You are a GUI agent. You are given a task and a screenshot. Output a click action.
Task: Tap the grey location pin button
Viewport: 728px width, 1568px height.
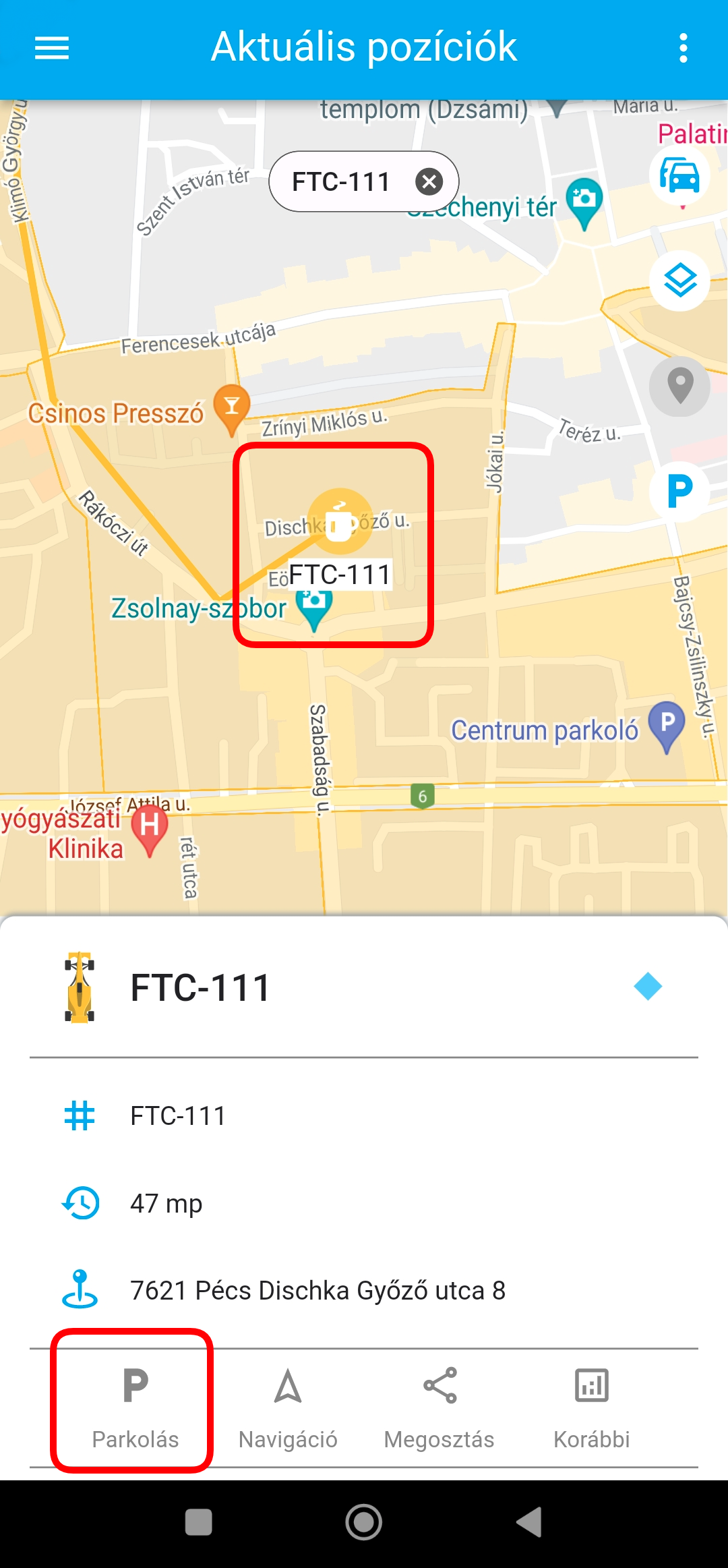679,386
